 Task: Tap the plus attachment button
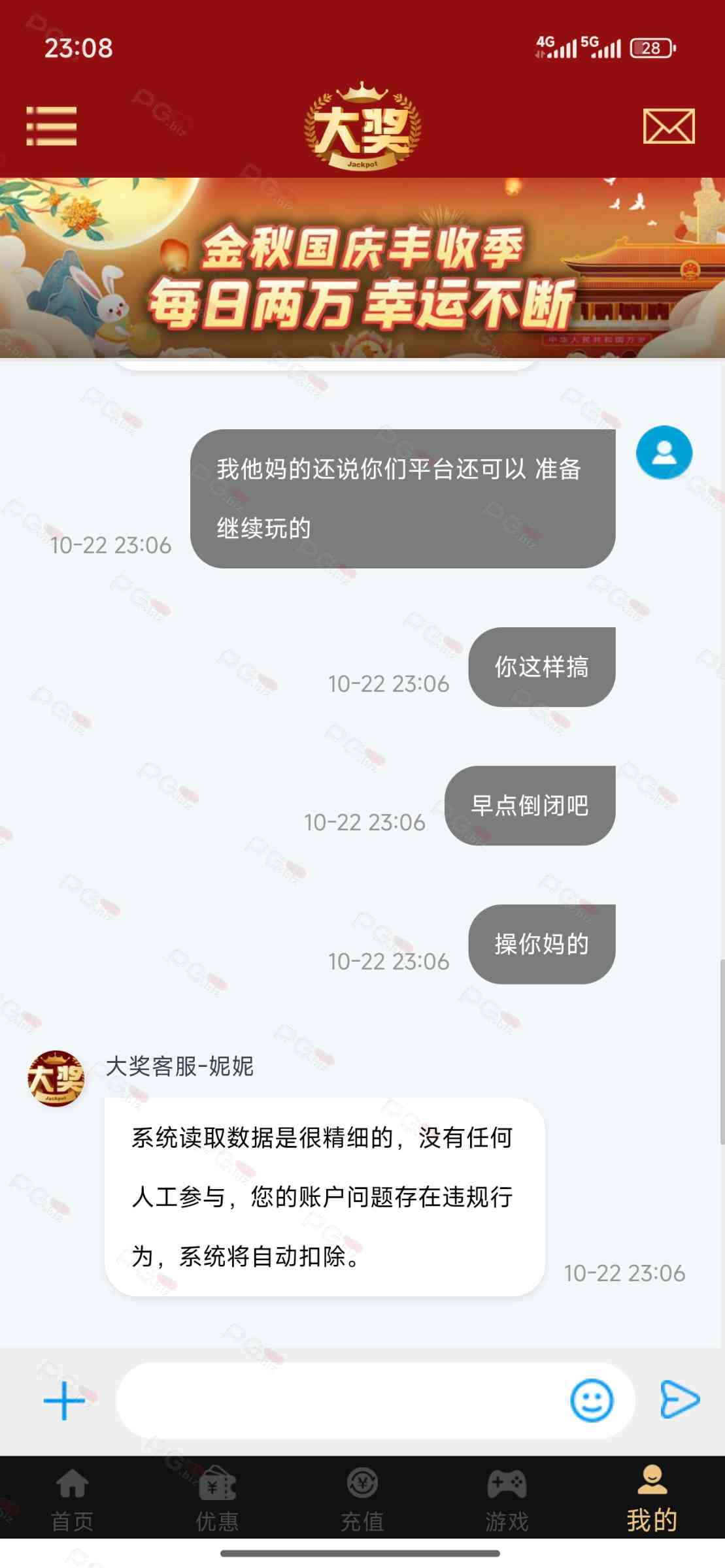pyautogui.click(x=64, y=1400)
